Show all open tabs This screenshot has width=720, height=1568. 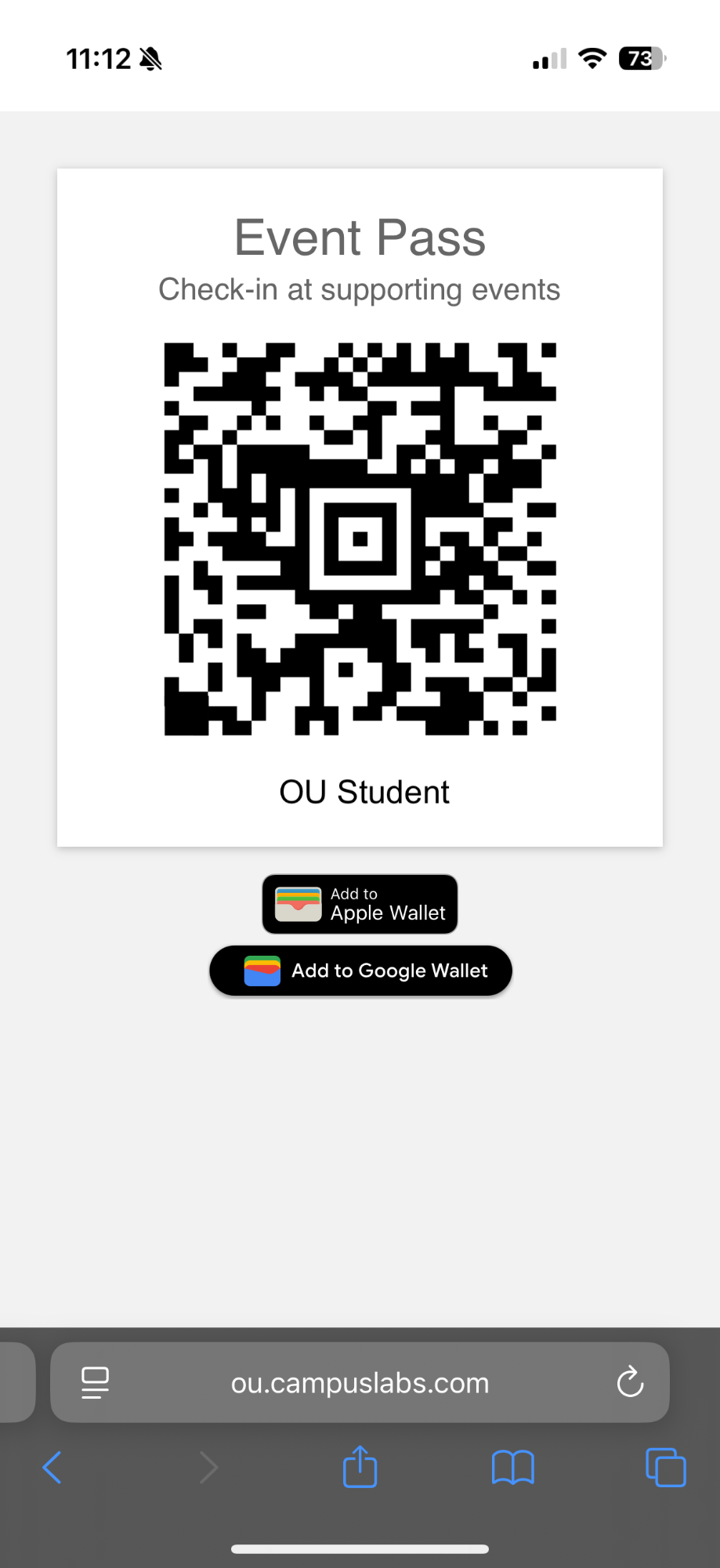tap(665, 1467)
